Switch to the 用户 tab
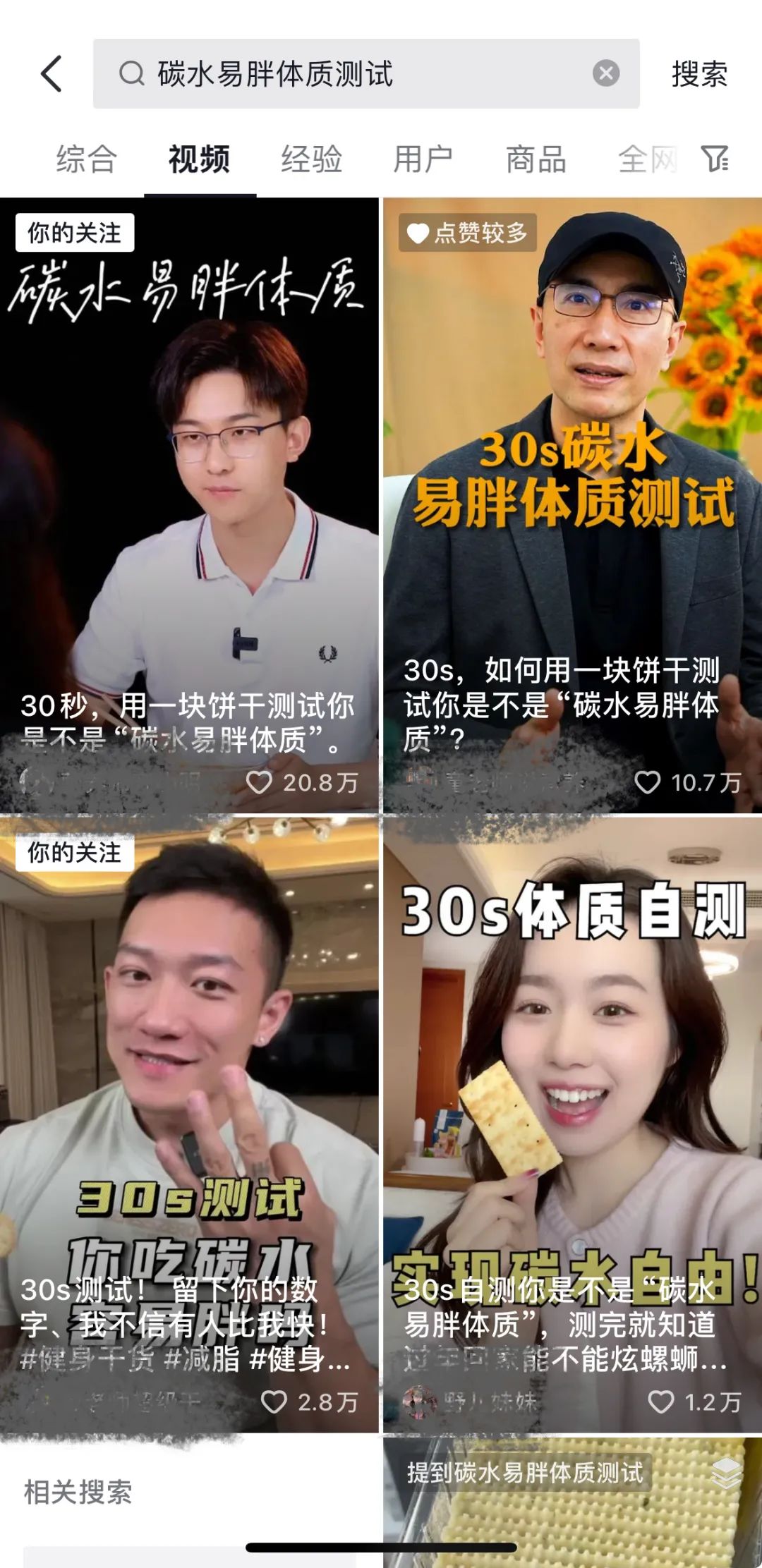 coord(423,159)
